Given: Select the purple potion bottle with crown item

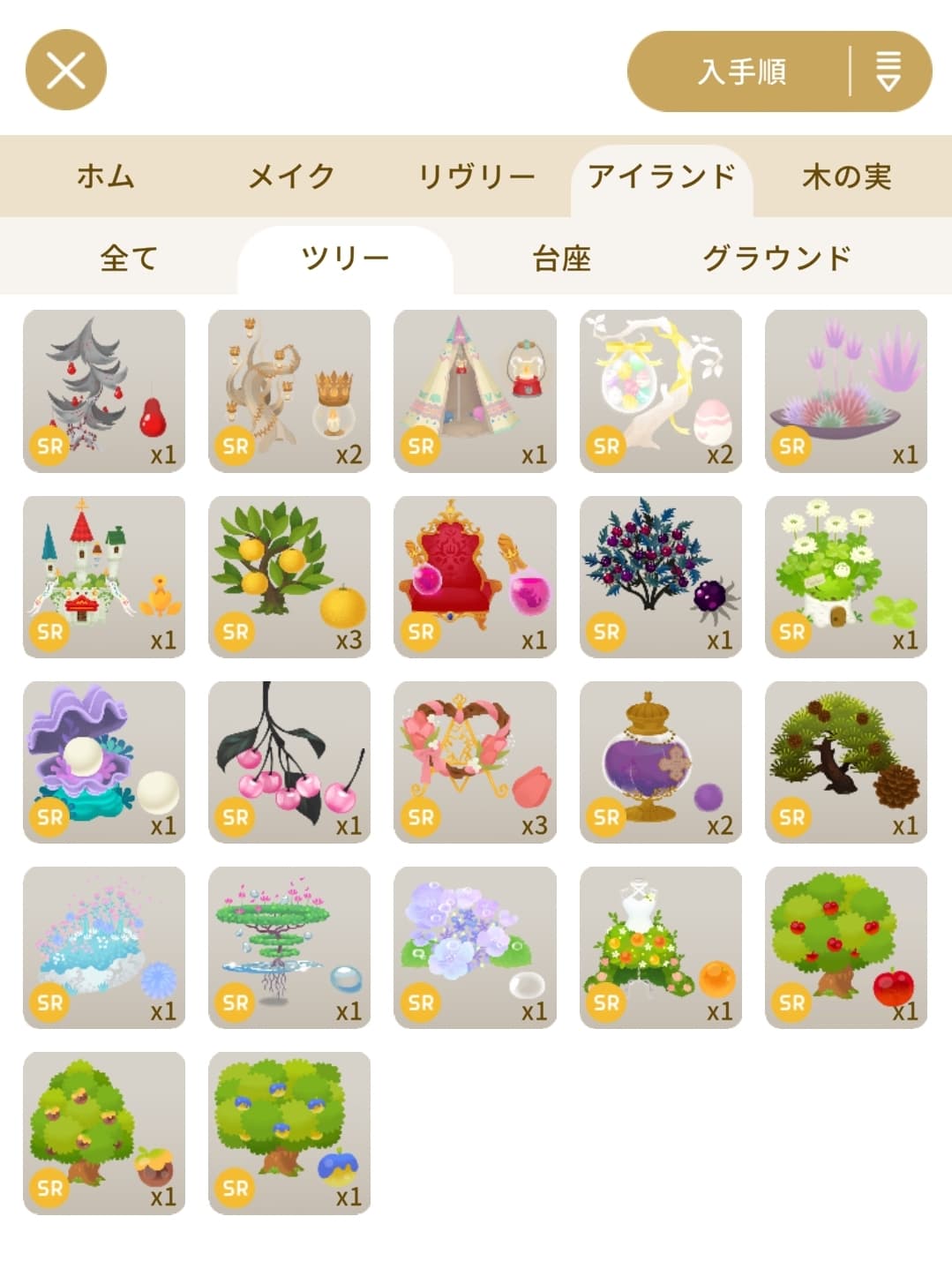Looking at the screenshot, I should pyautogui.click(x=660, y=762).
